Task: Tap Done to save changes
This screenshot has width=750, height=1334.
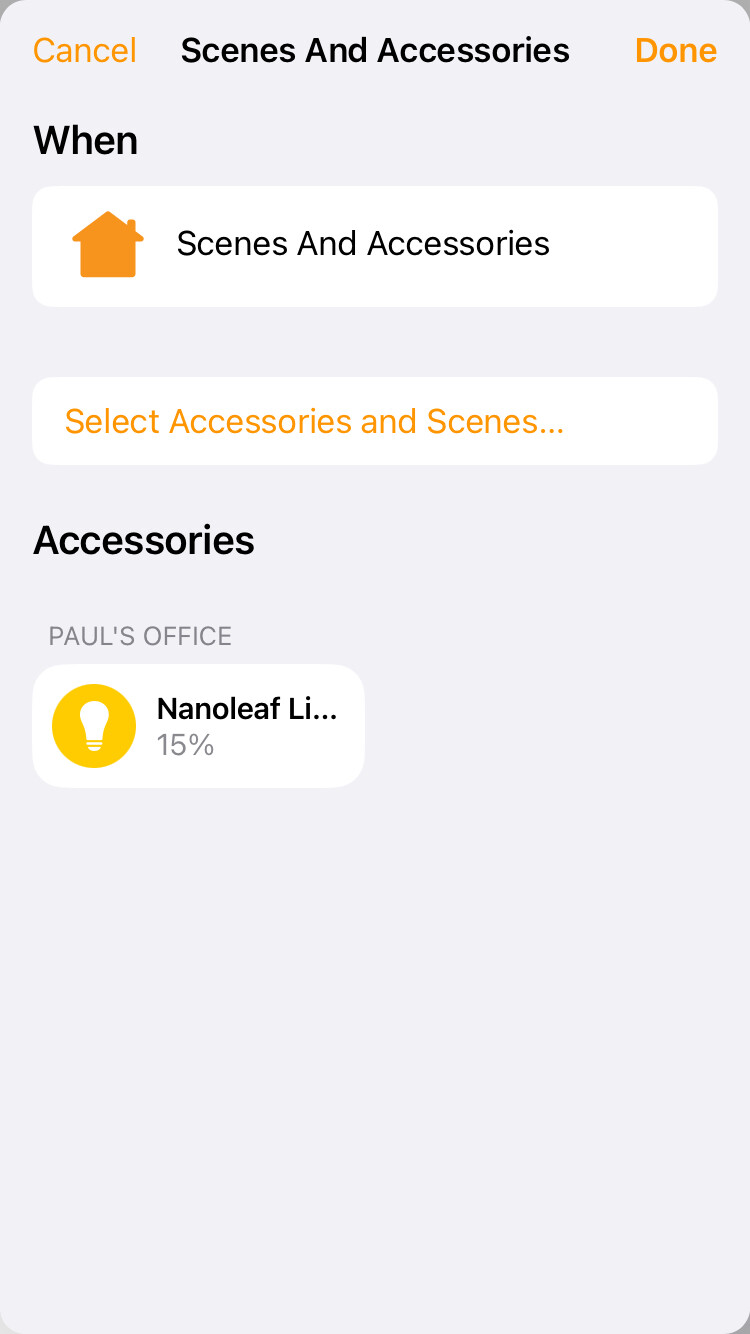Action: pos(676,50)
